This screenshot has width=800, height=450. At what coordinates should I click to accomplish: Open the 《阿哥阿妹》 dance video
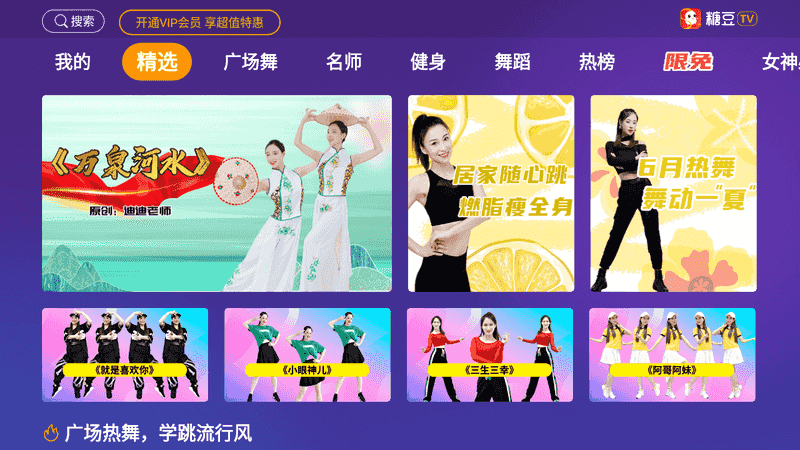pos(672,355)
